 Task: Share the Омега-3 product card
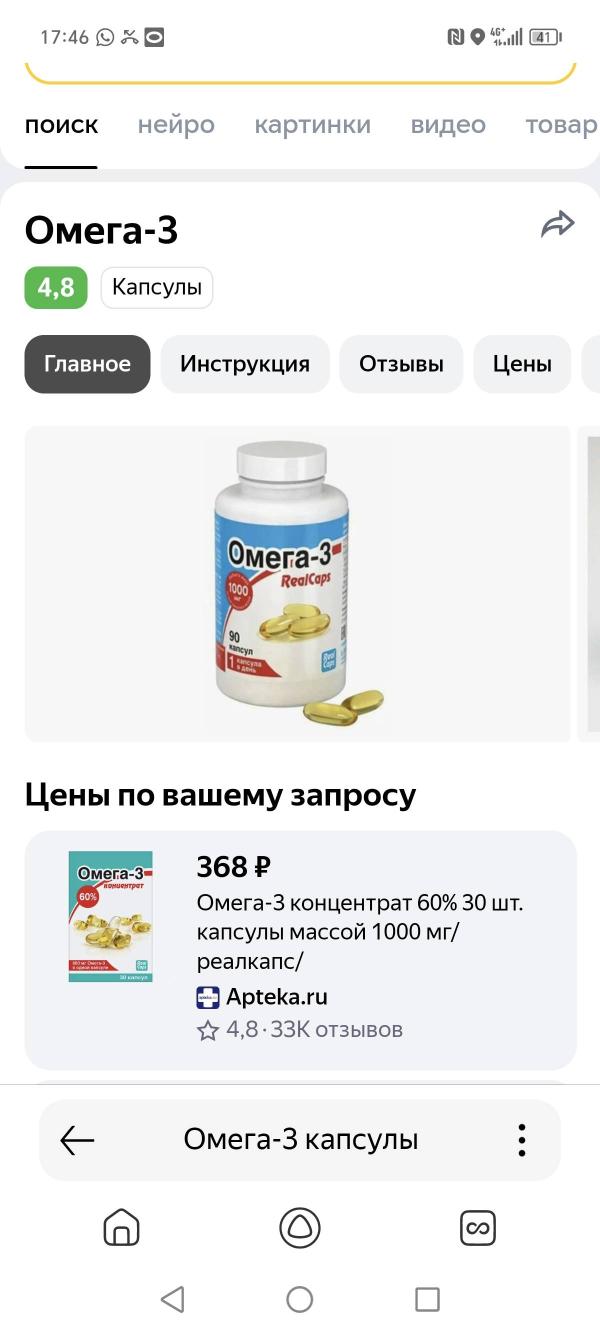click(557, 225)
